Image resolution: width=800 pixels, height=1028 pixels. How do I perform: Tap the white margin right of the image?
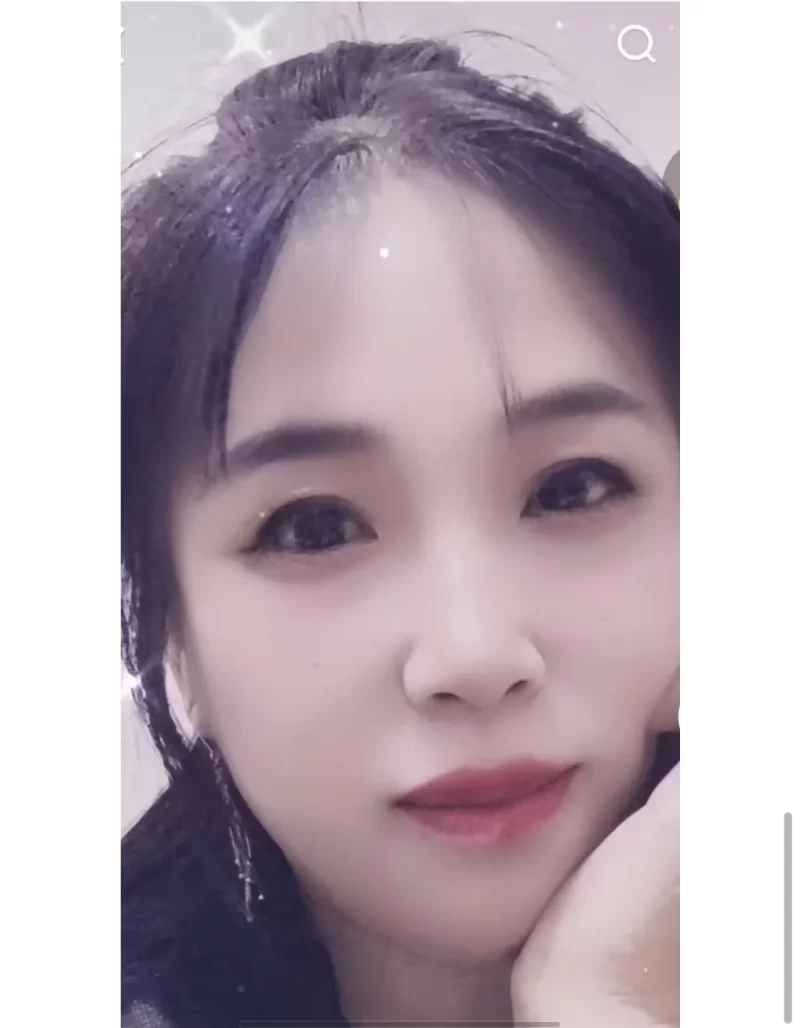740,514
